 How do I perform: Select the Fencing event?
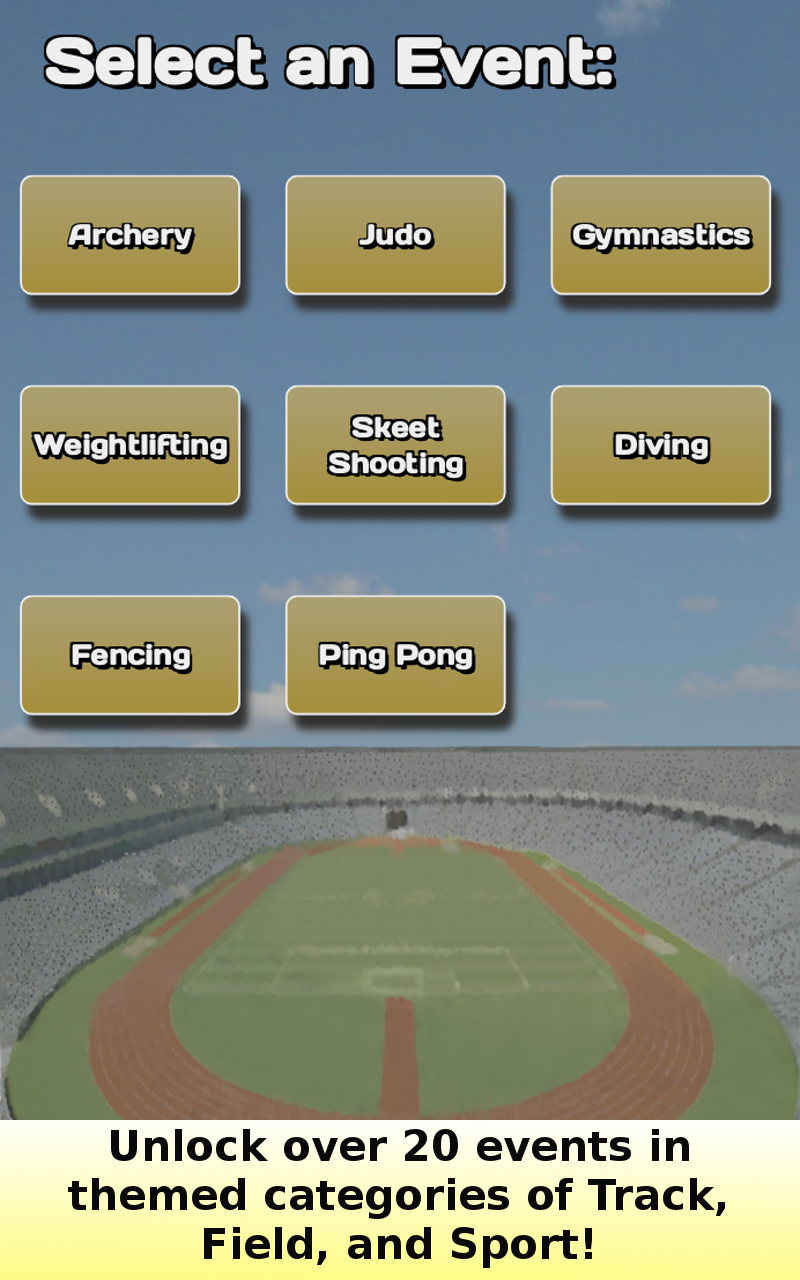pos(130,655)
